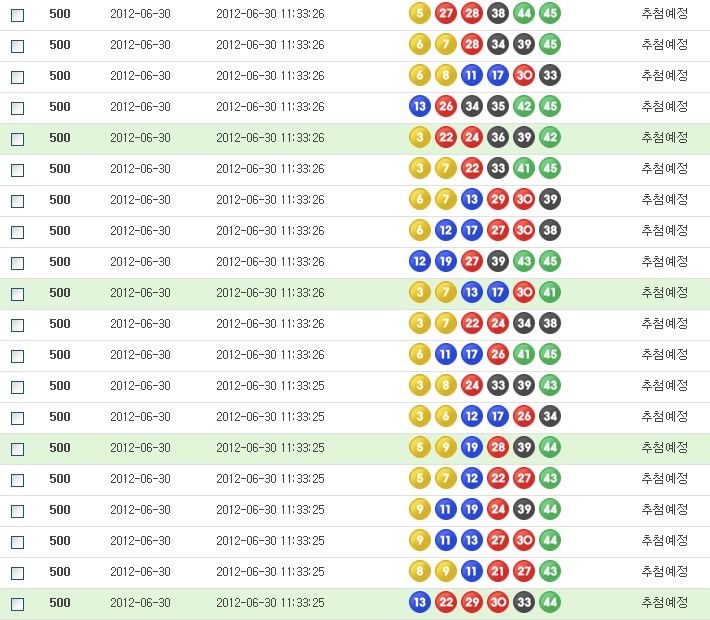Select the entry 6 12 17 27 30 38
This screenshot has width=710, height=620.
tap(17, 233)
